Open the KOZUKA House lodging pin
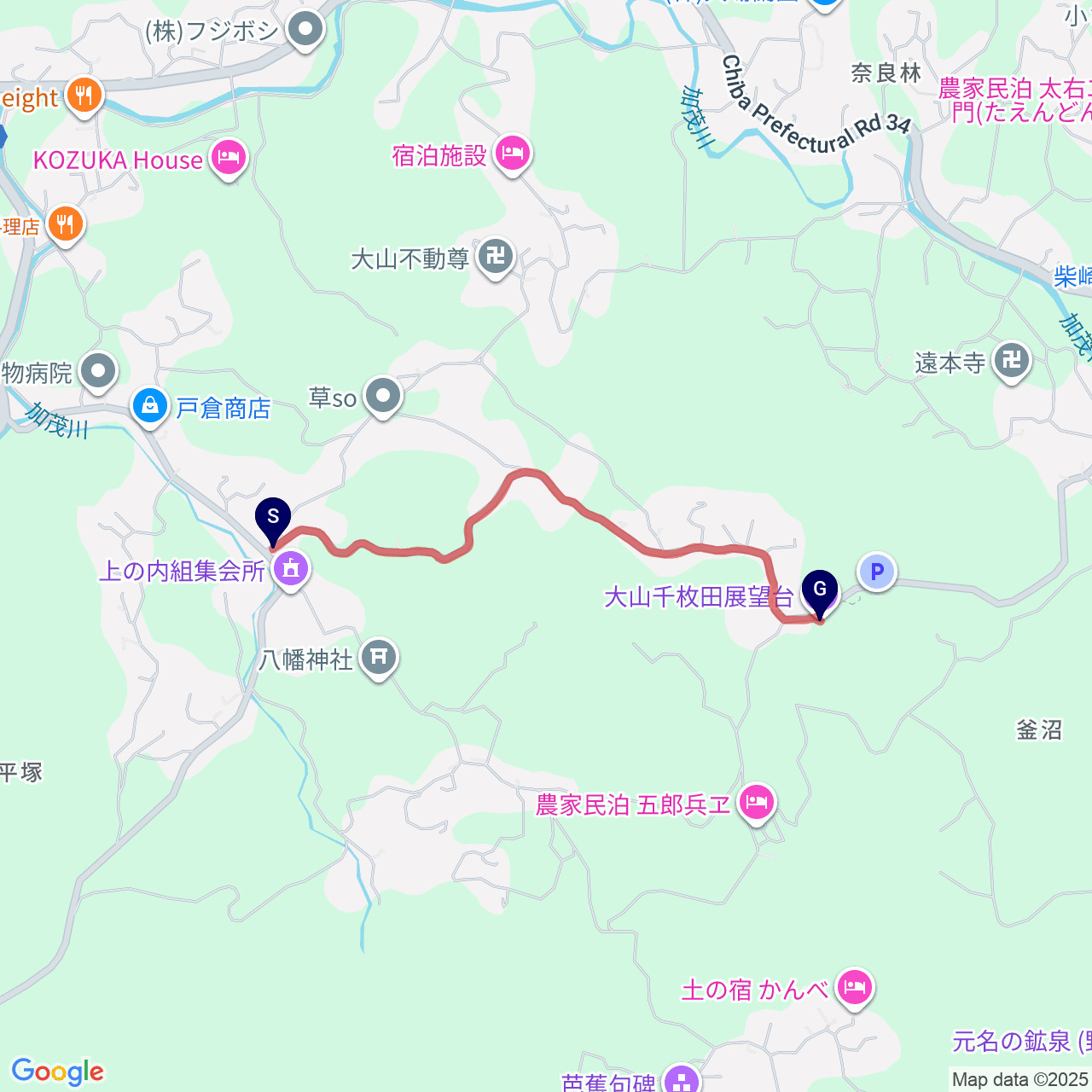The height and width of the screenshot is (1092, 1092). (229, 158)
